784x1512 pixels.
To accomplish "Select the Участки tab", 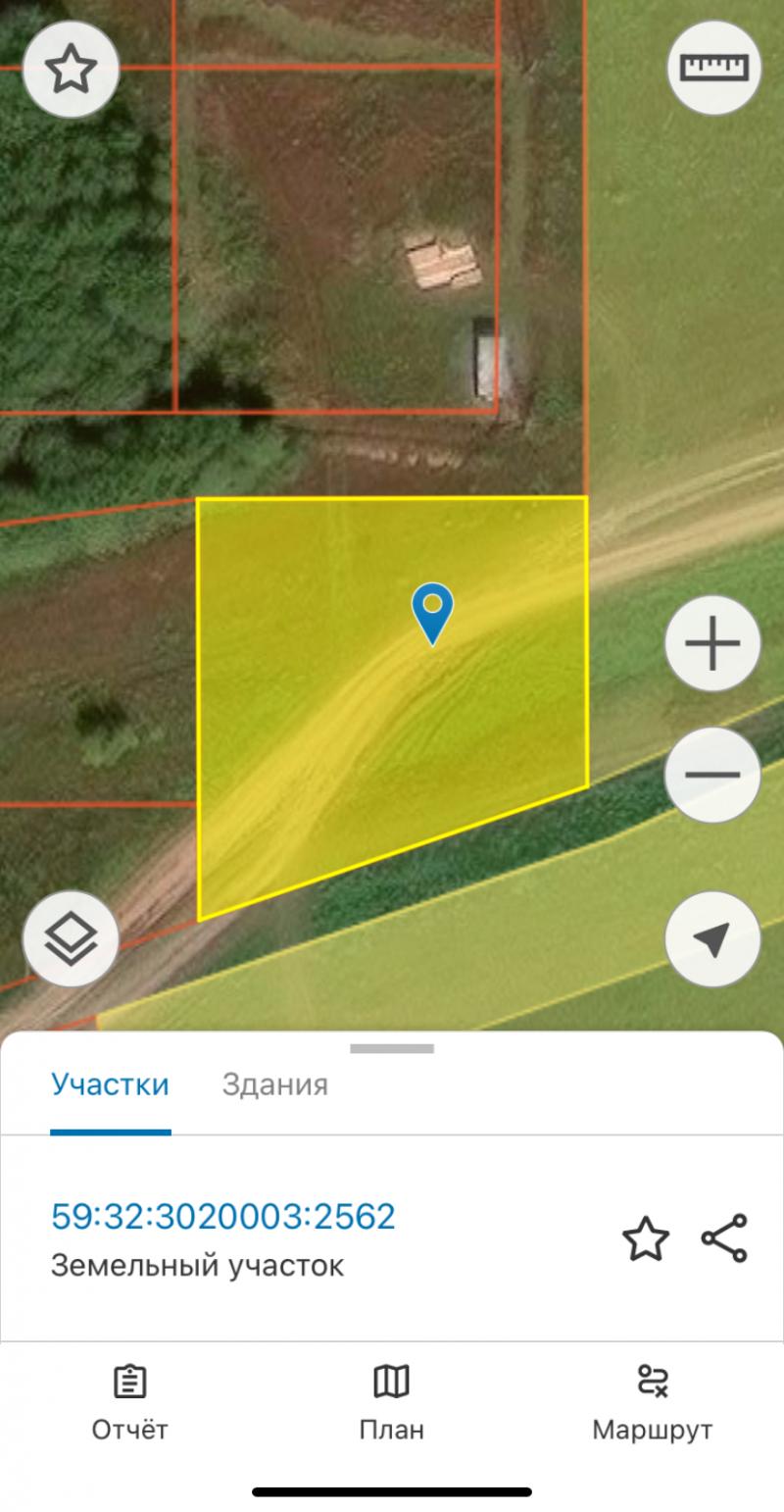I will pyautogui.click(x=110, y=1084).
